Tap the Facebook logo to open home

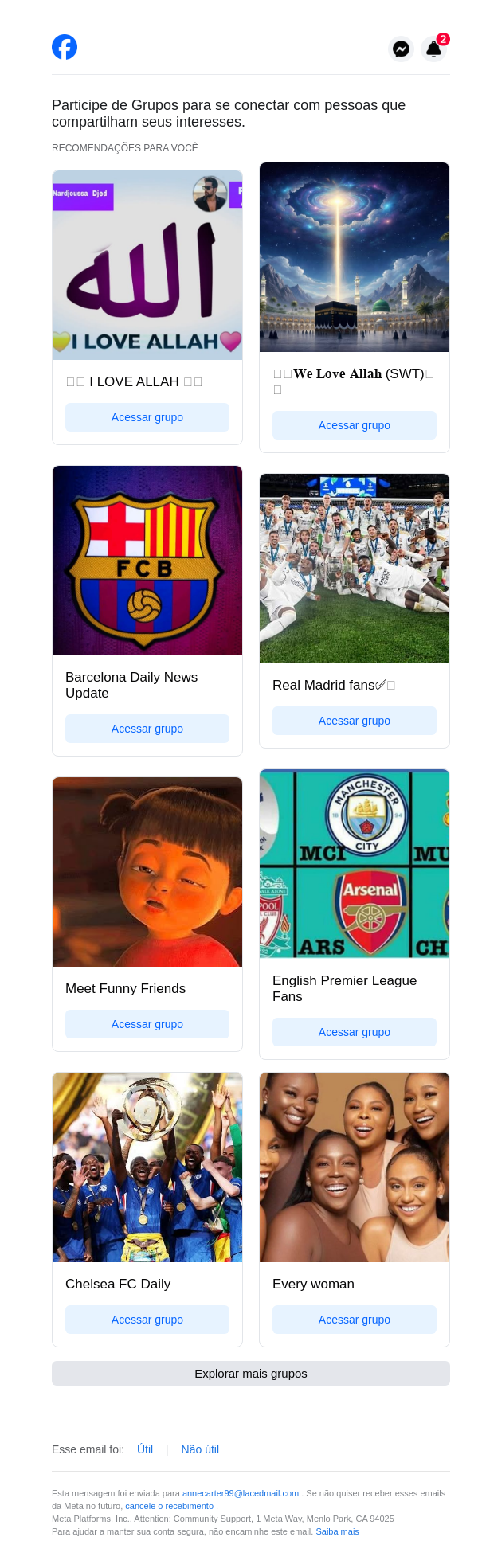pos(65,47)
